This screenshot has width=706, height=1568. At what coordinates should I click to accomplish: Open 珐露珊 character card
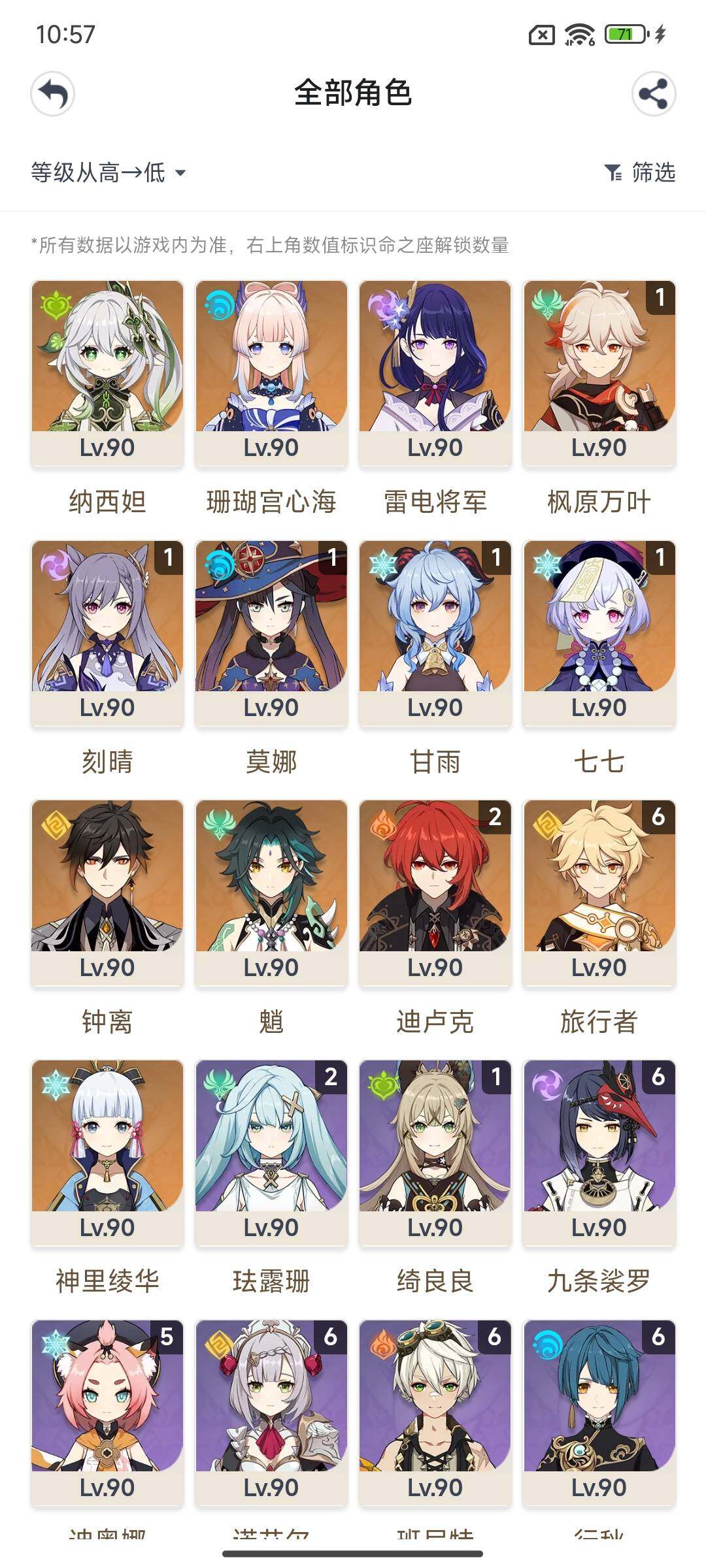click(271, 1152)
